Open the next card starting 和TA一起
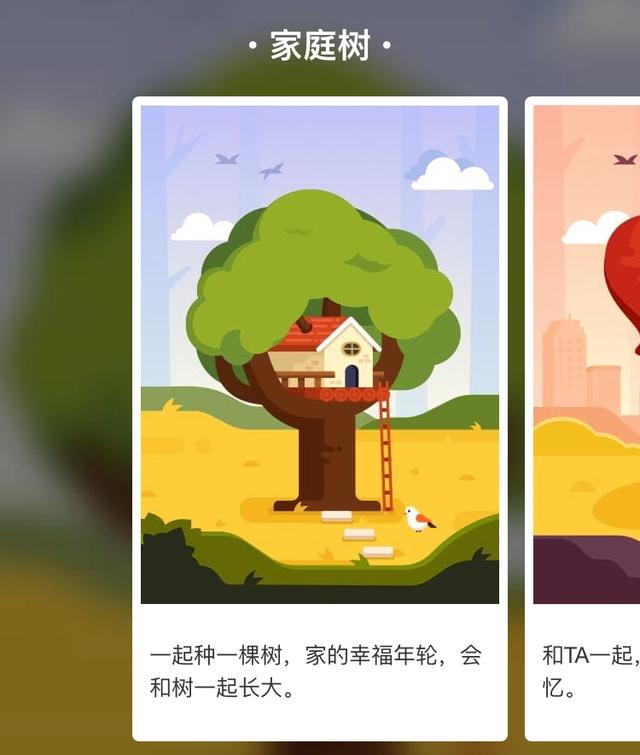Screen dimensions: 640x755 point(585,418)
